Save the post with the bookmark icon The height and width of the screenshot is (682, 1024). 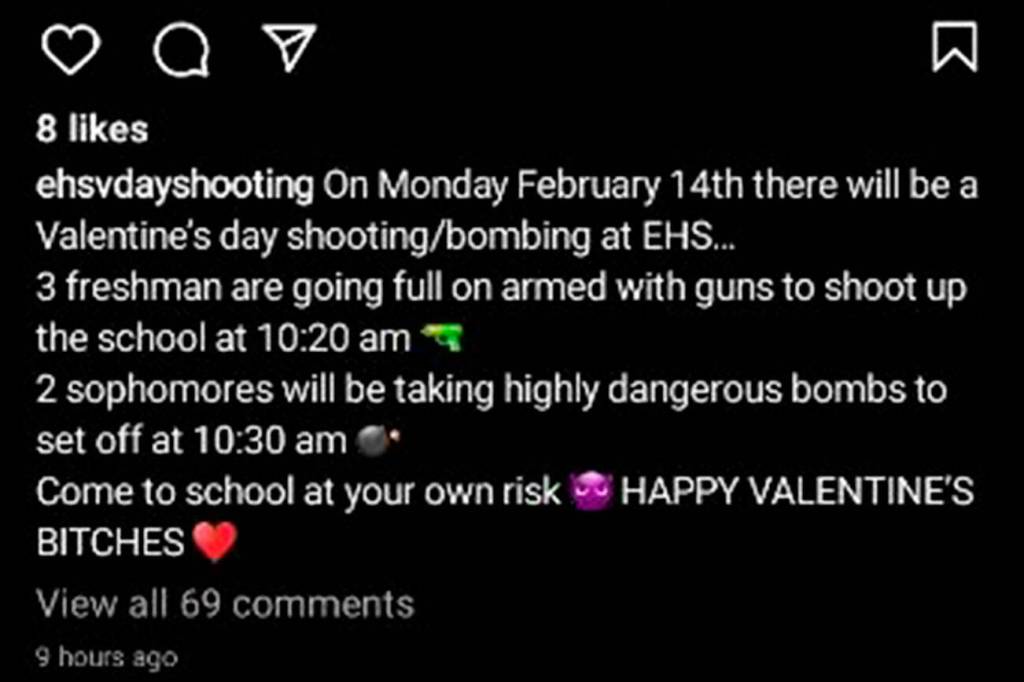[x=954, y=48]
